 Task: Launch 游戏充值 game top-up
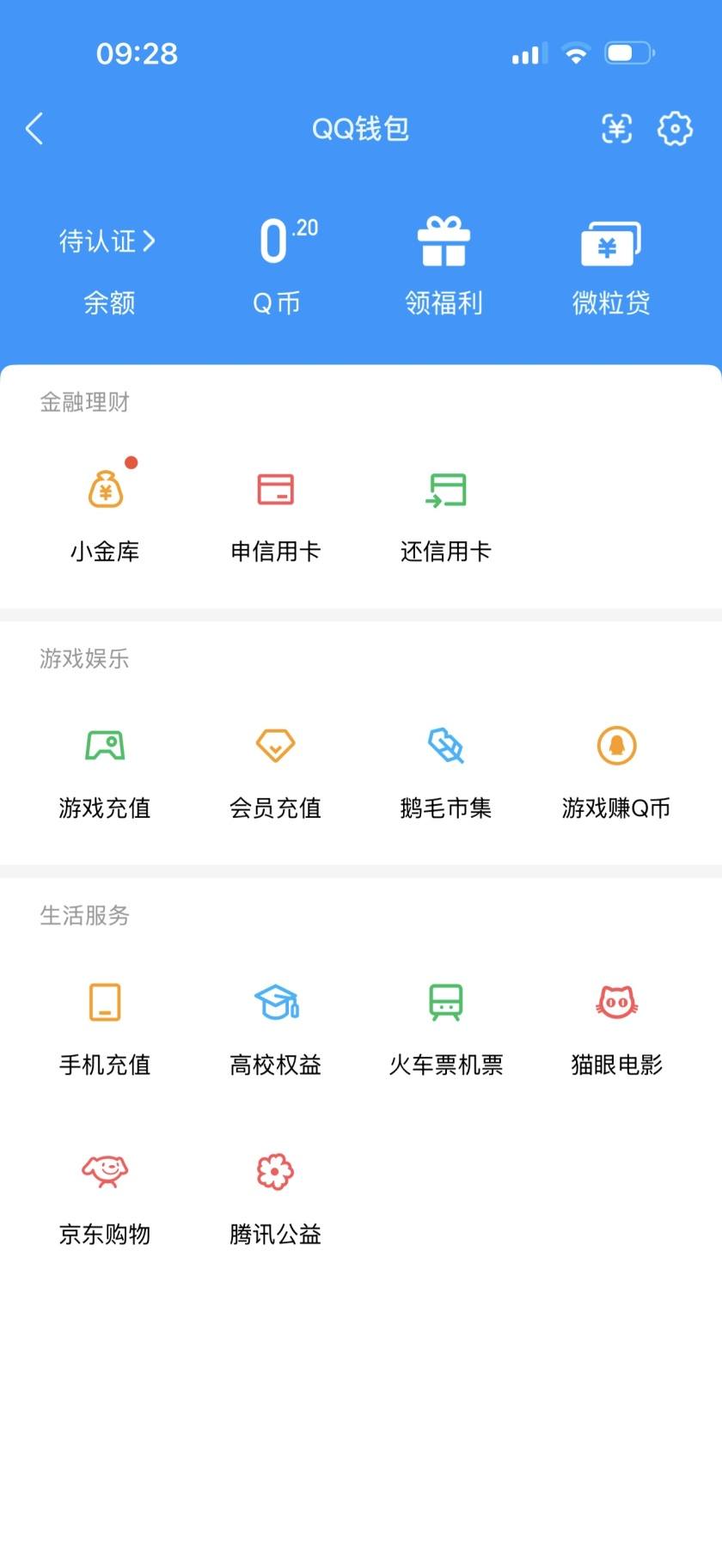105,767
